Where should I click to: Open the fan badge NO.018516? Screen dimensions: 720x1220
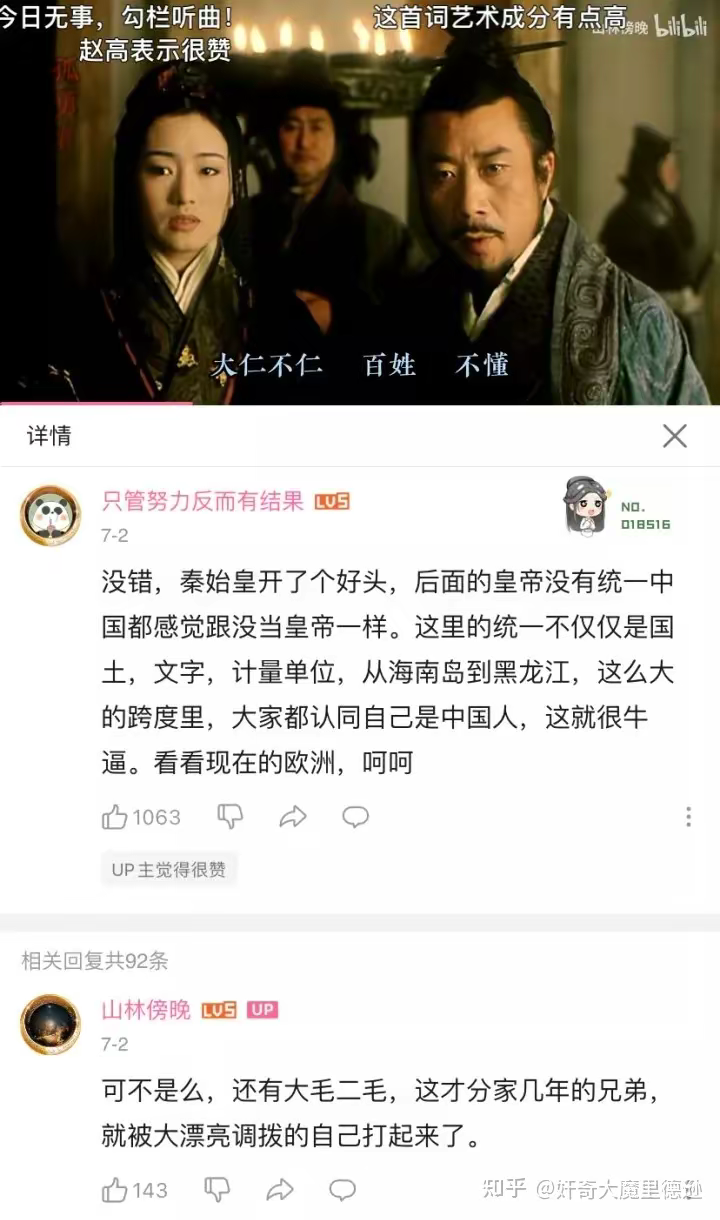coord(616,508)
